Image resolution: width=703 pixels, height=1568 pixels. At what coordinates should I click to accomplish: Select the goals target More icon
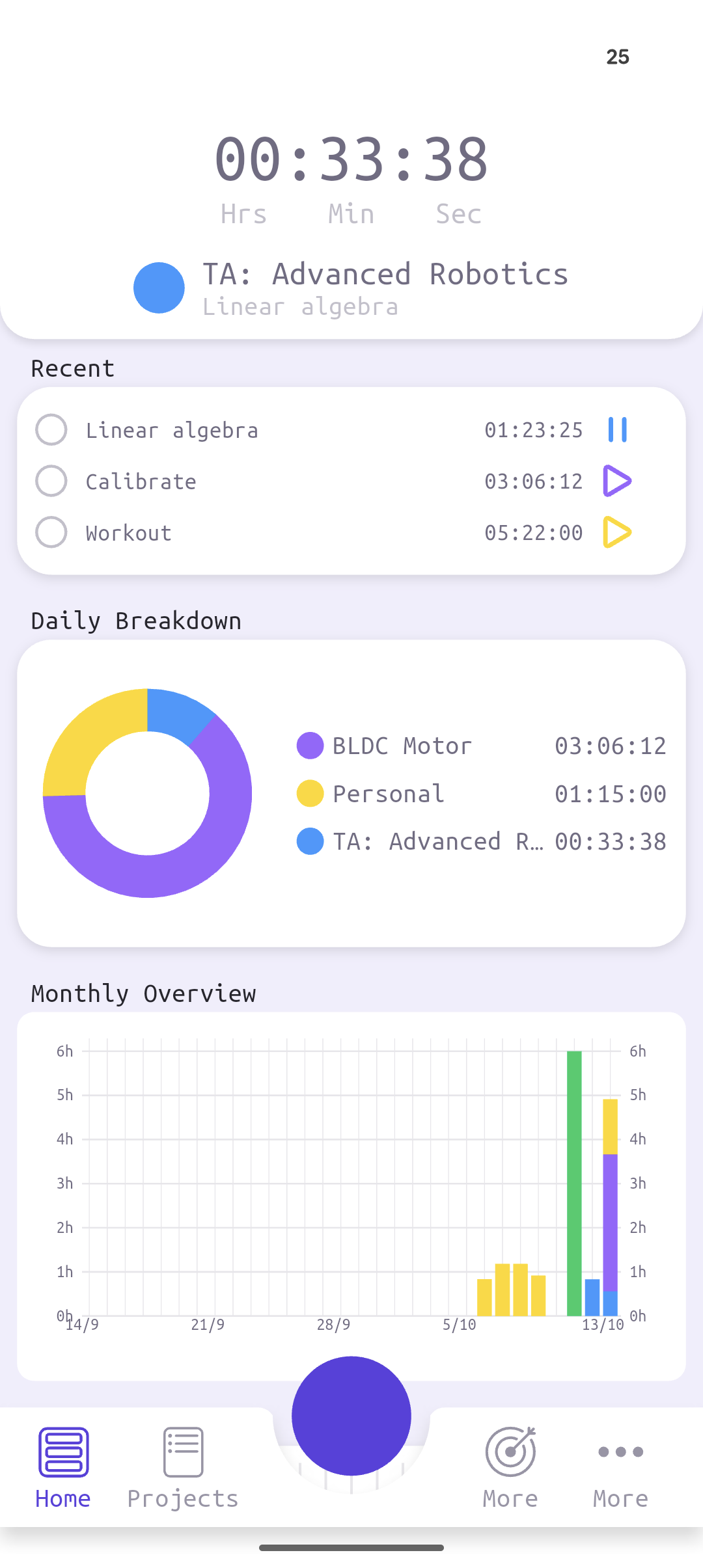point(510,1450)
